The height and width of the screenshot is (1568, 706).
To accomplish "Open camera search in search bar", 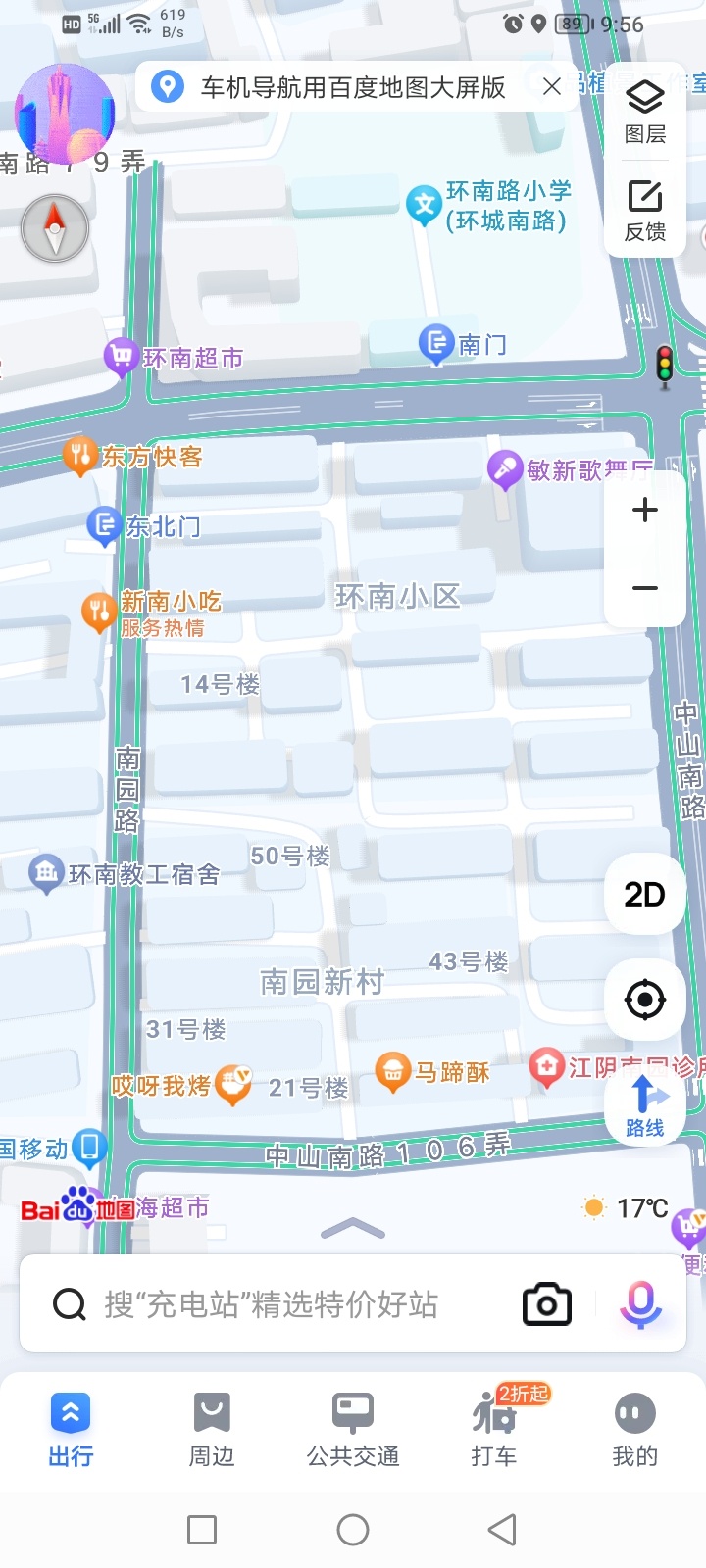I will tap(547, 1304).
